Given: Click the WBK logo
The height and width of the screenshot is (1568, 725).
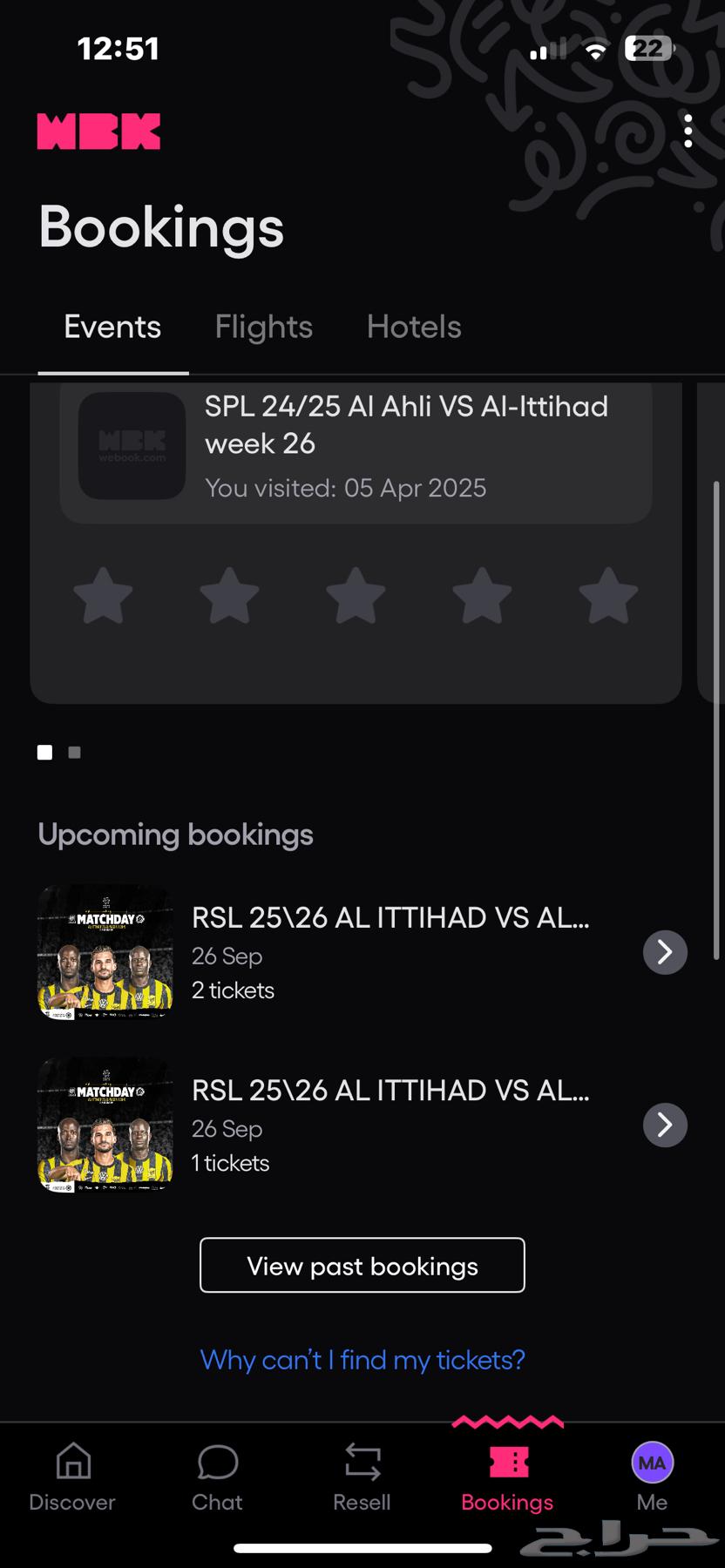Looking at the screenshot, I should 98,131.
